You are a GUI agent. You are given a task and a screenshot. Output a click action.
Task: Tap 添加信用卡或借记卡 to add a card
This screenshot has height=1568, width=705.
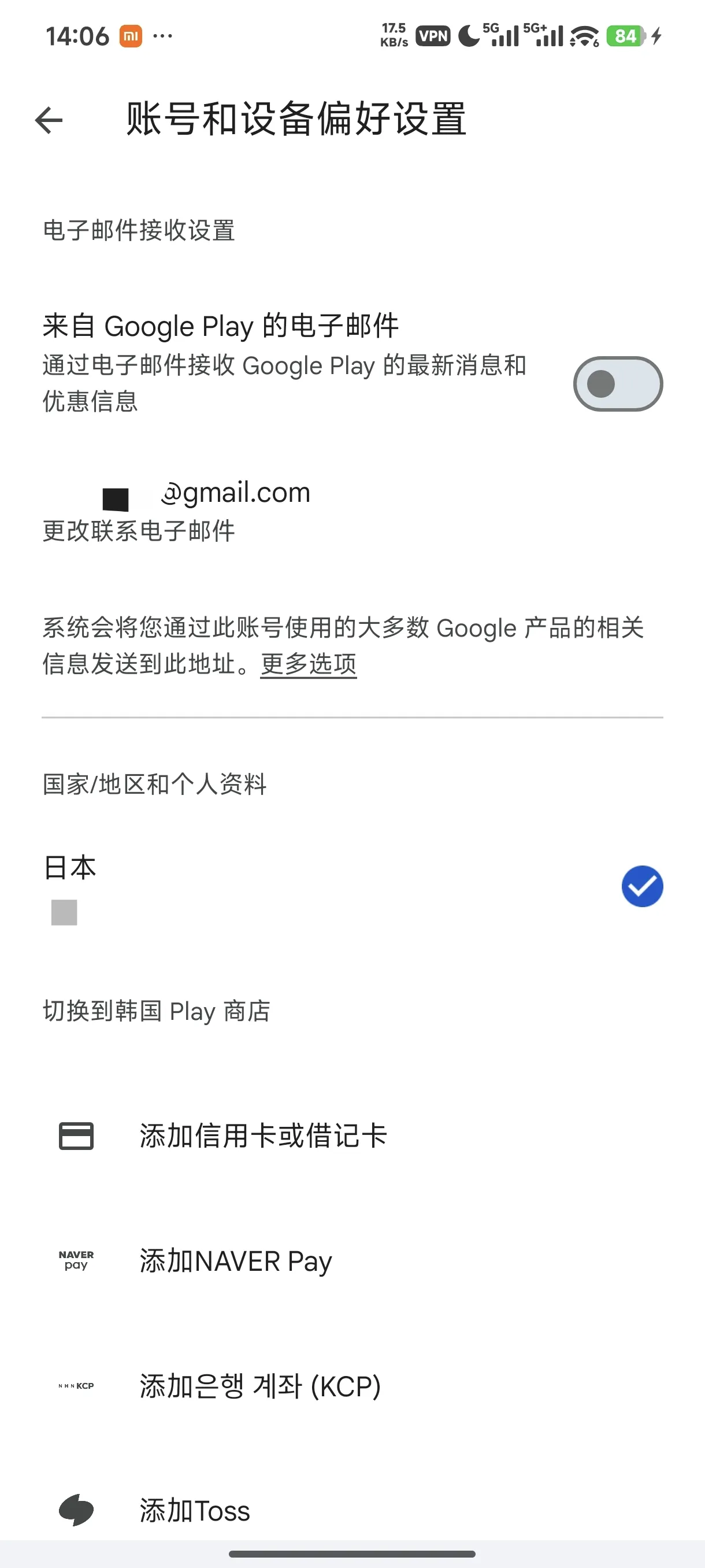point(263,1136)
